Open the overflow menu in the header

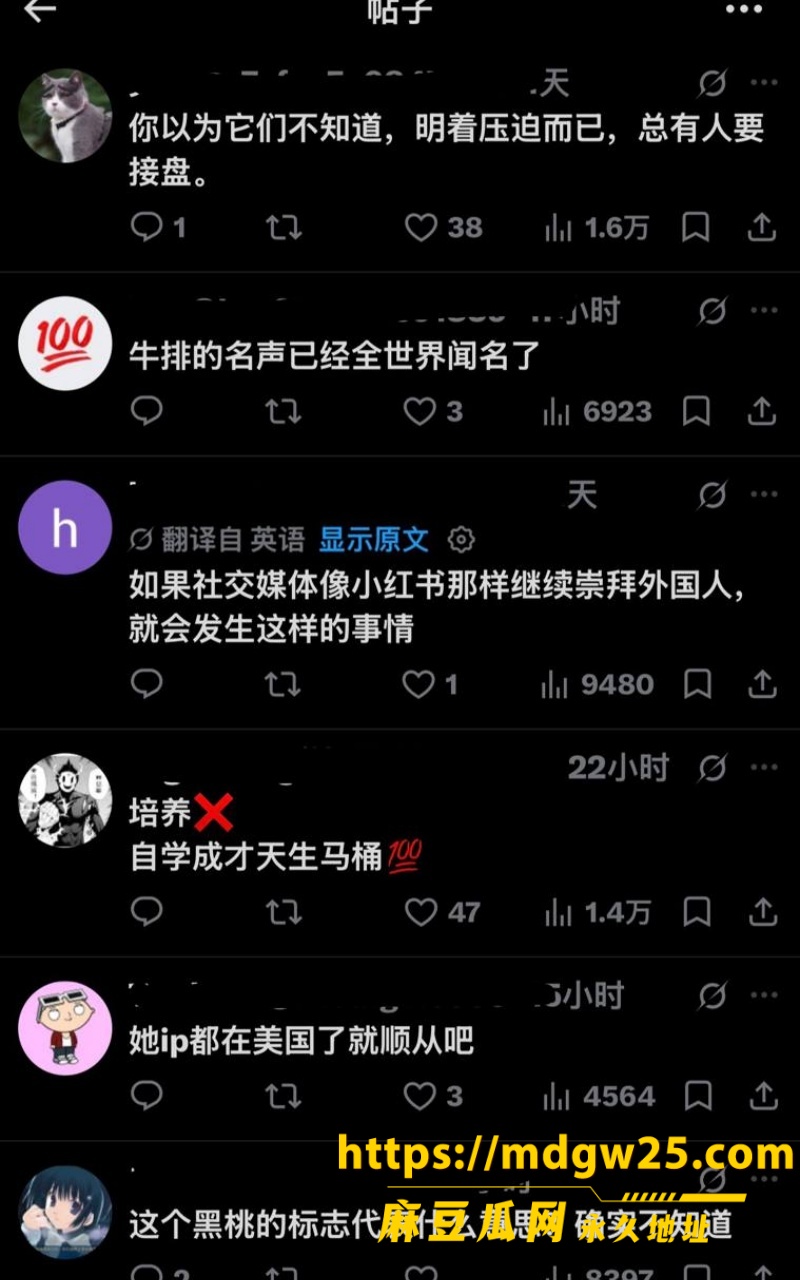click(x=744, y=10)
